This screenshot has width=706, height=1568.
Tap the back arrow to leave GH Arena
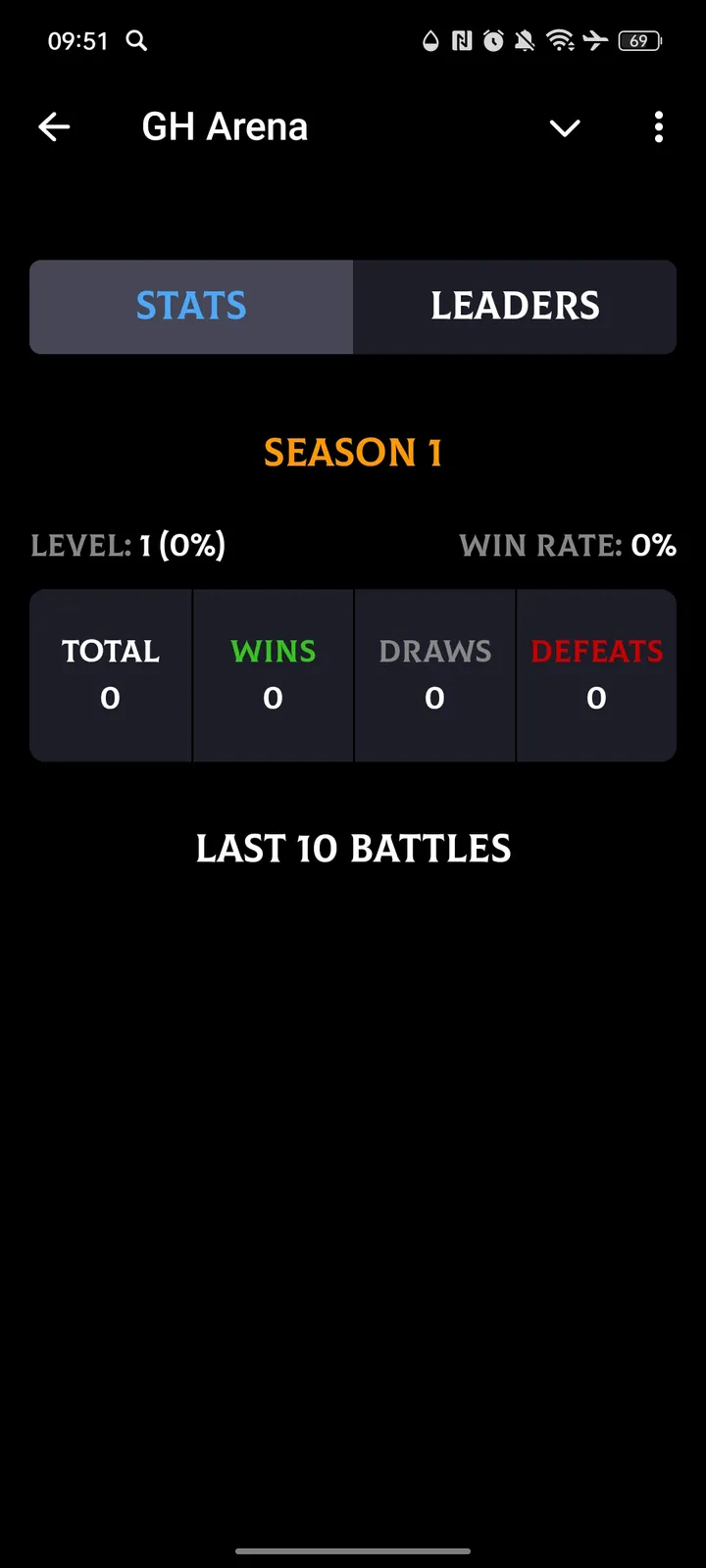(x=54, y=126)
